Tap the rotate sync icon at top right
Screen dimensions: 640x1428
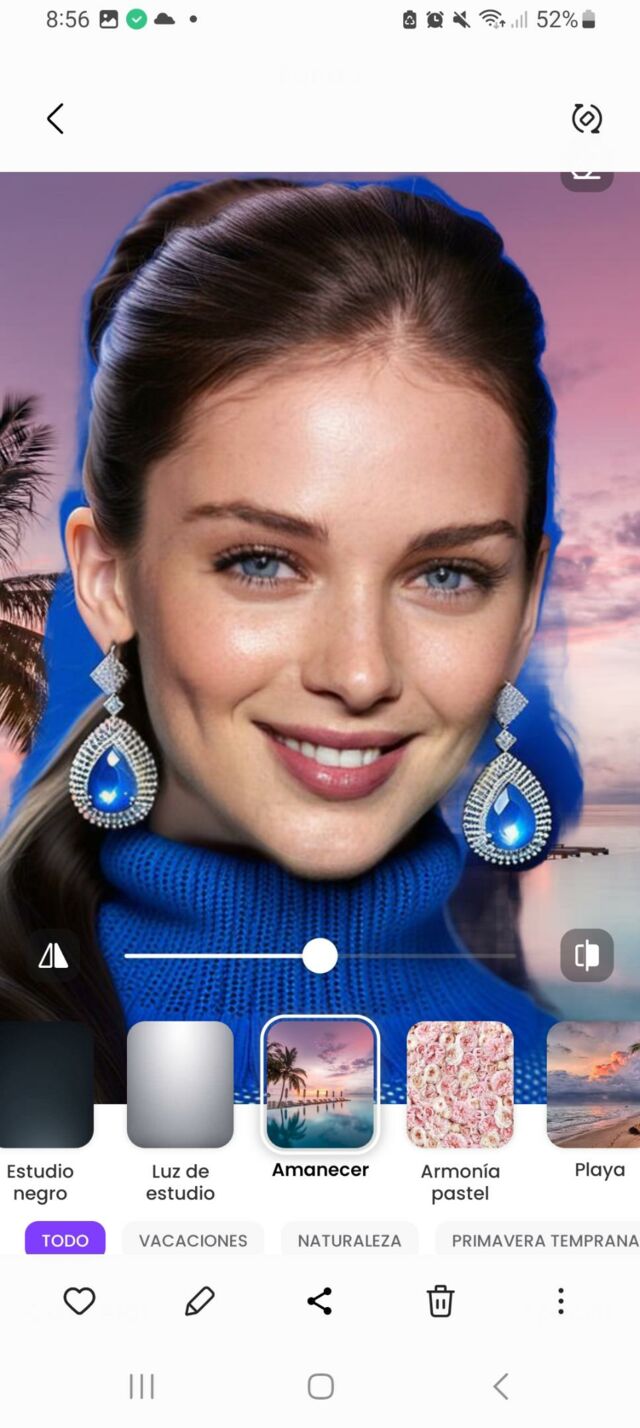click(587, 119)
